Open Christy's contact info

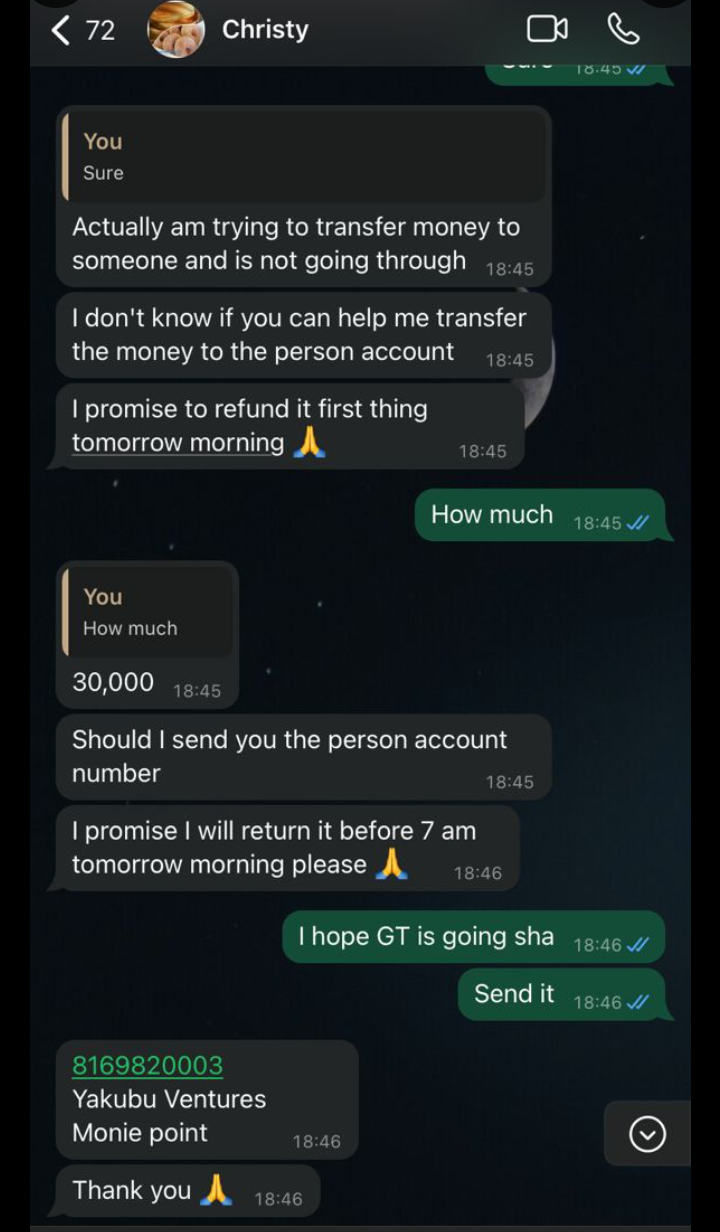[265, 30]
